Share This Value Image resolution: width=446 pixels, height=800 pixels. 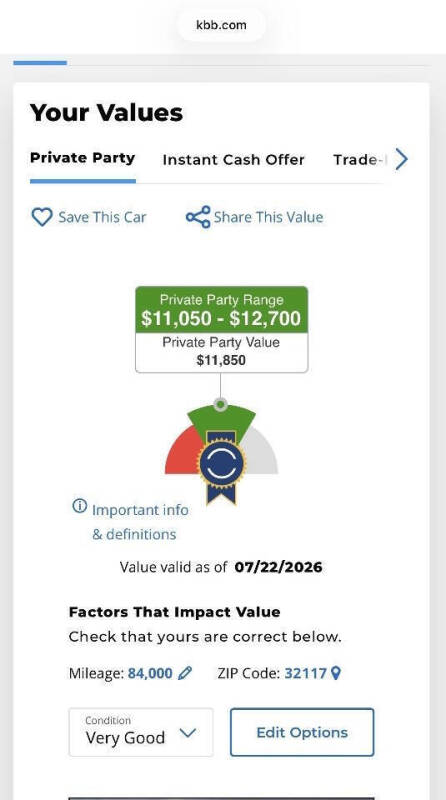[x=254, y=217]
